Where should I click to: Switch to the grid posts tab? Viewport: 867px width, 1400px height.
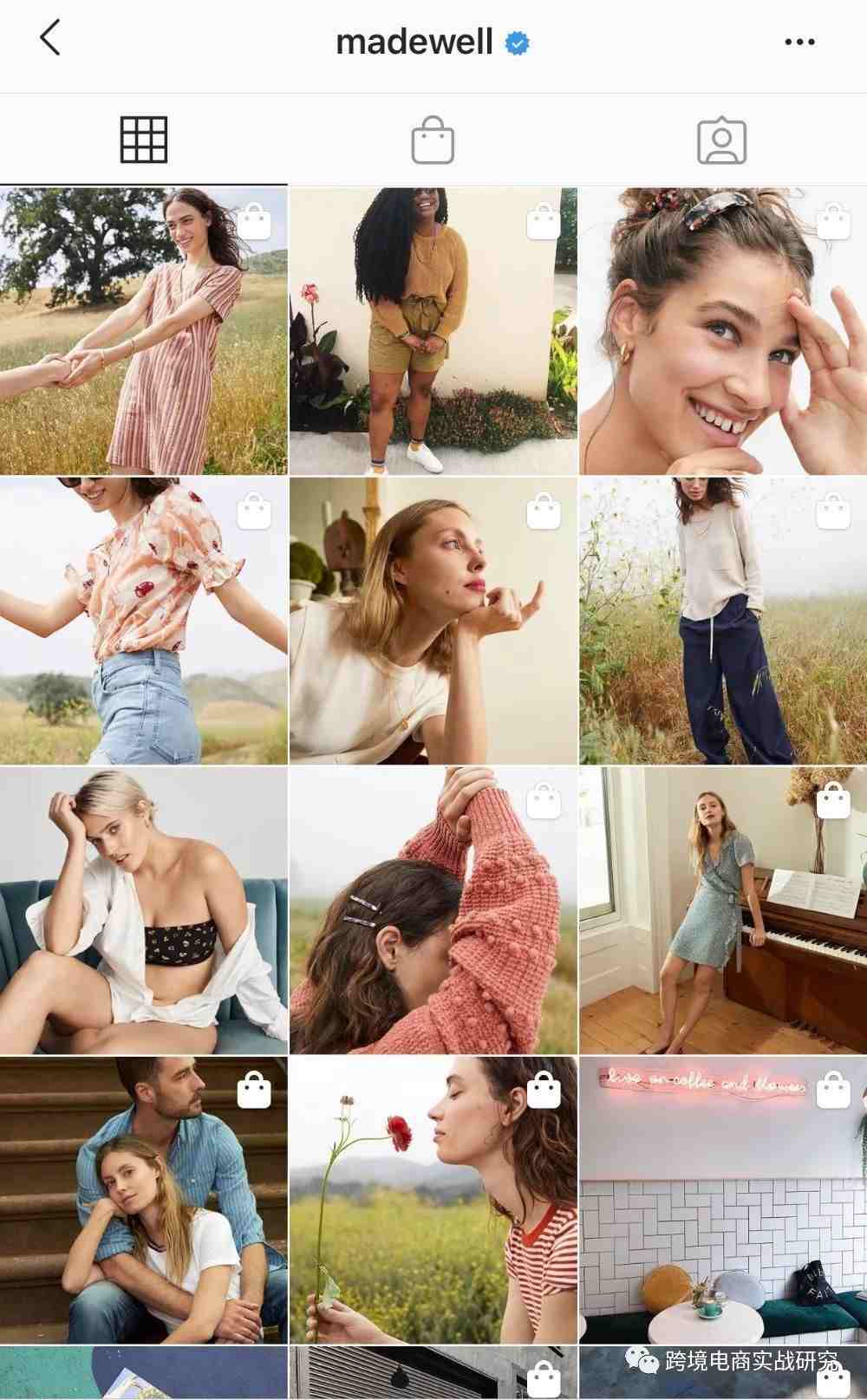(143, 140)
